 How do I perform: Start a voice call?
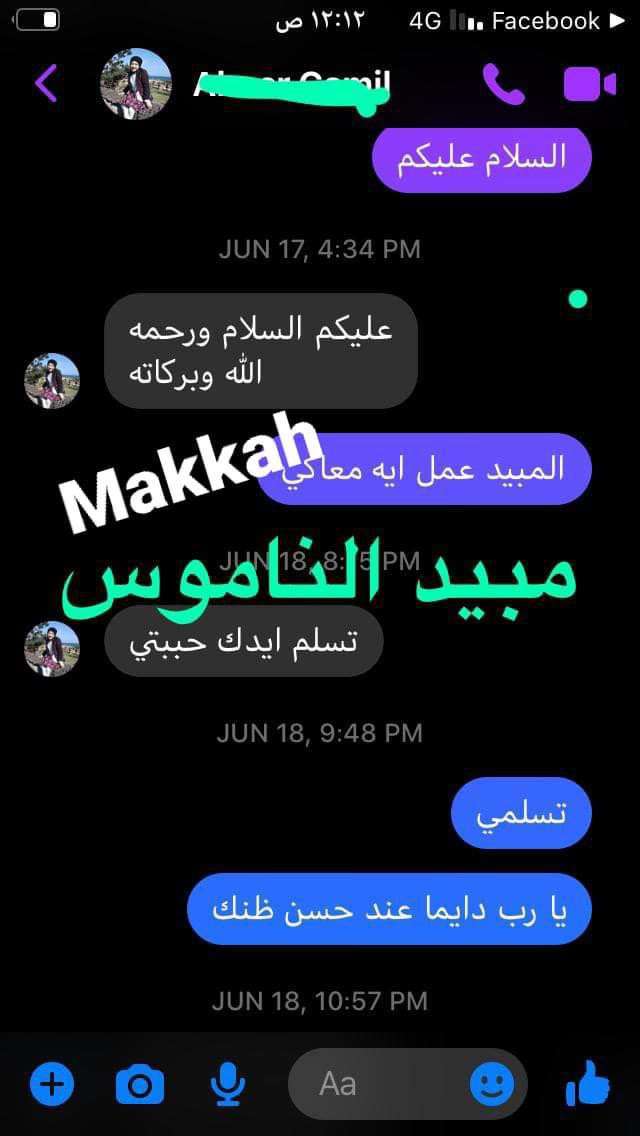pos(503,84)
